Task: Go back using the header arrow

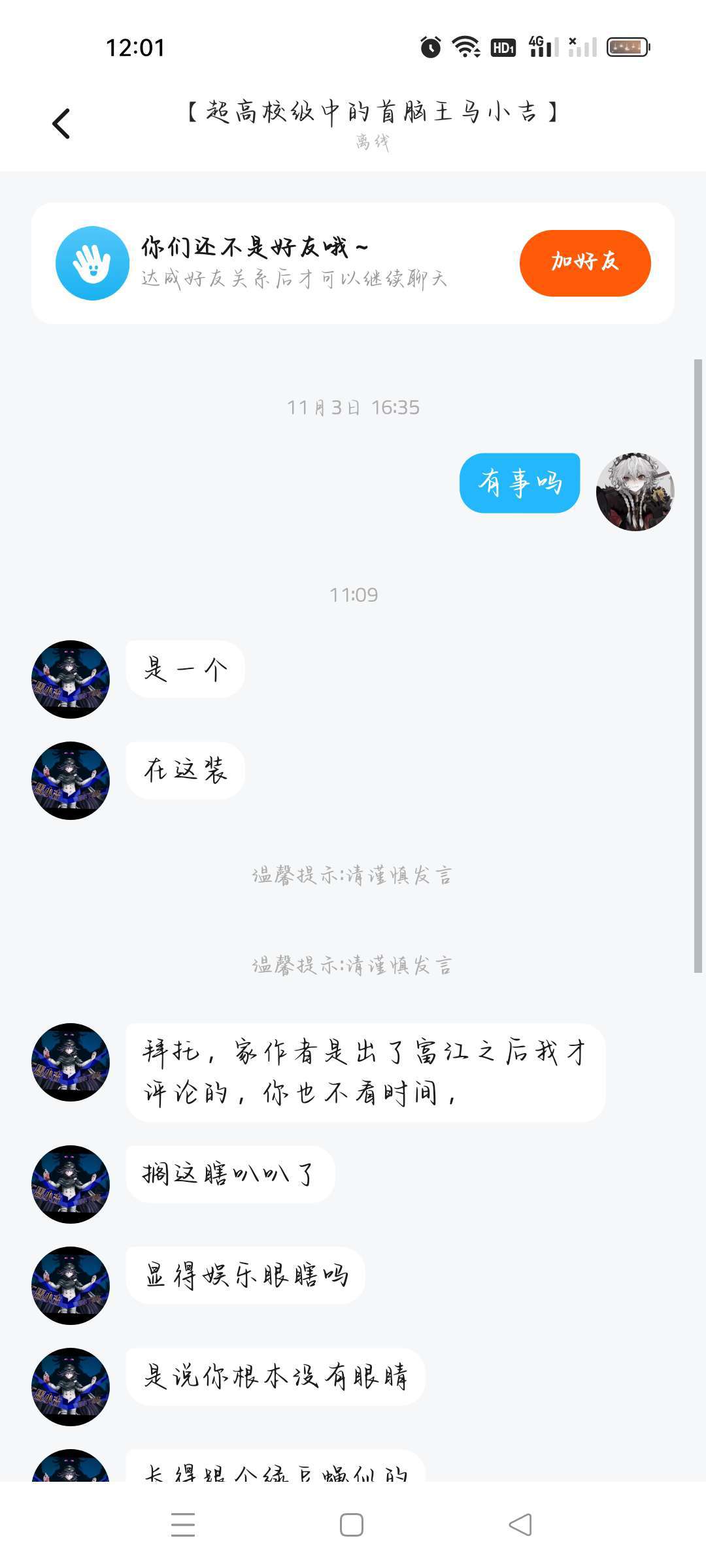Action: tap(61, 123)
